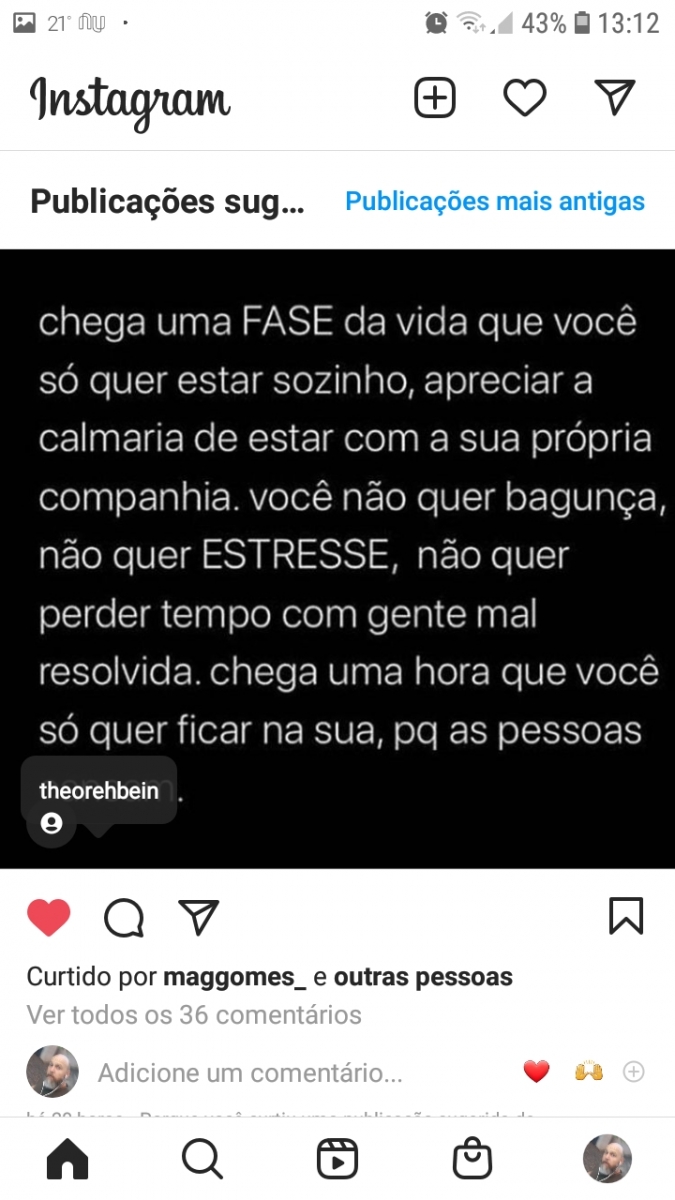Ver todos os 36 comentários
675x1200 pixels.
point(194,1015)
